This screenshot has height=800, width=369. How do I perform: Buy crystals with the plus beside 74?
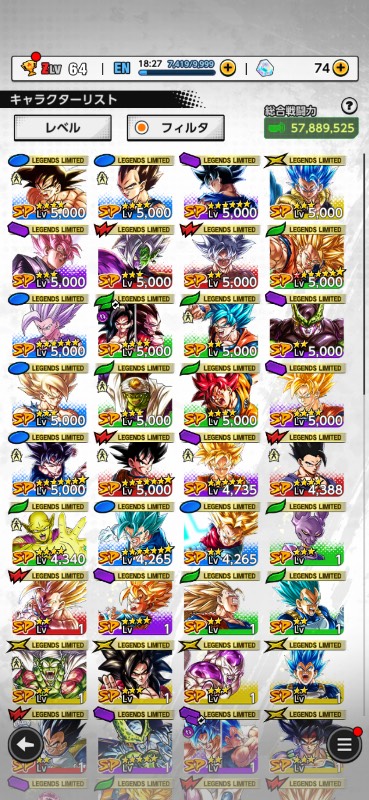(x=340, y=67)
